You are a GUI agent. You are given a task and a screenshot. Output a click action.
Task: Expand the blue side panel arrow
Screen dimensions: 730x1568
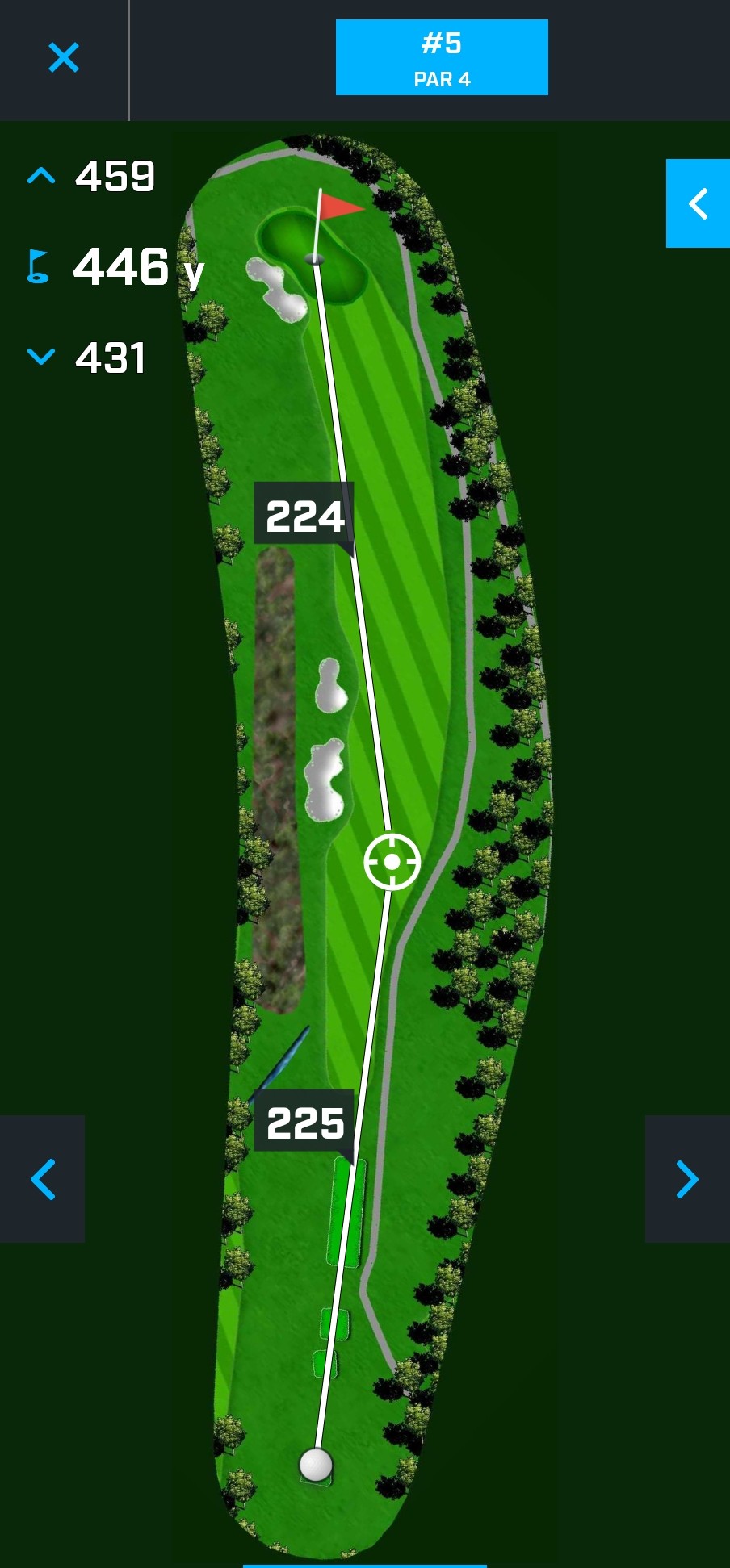coord(698,203)
